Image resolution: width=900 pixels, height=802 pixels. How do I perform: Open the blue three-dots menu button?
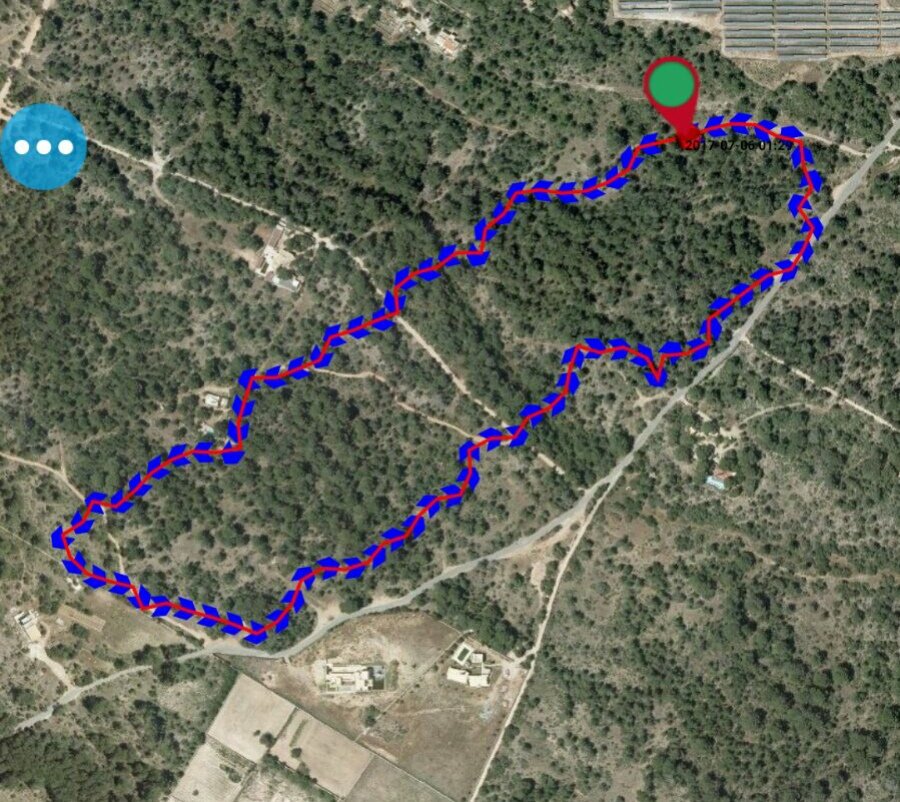43,146
